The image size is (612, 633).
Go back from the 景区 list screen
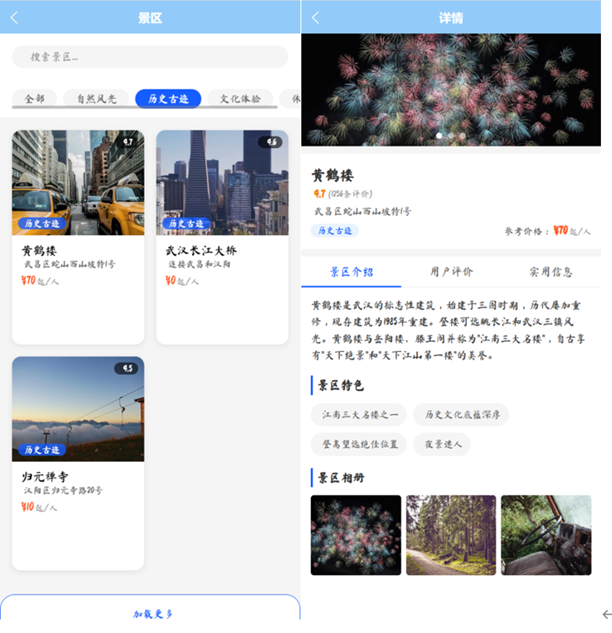14,17
